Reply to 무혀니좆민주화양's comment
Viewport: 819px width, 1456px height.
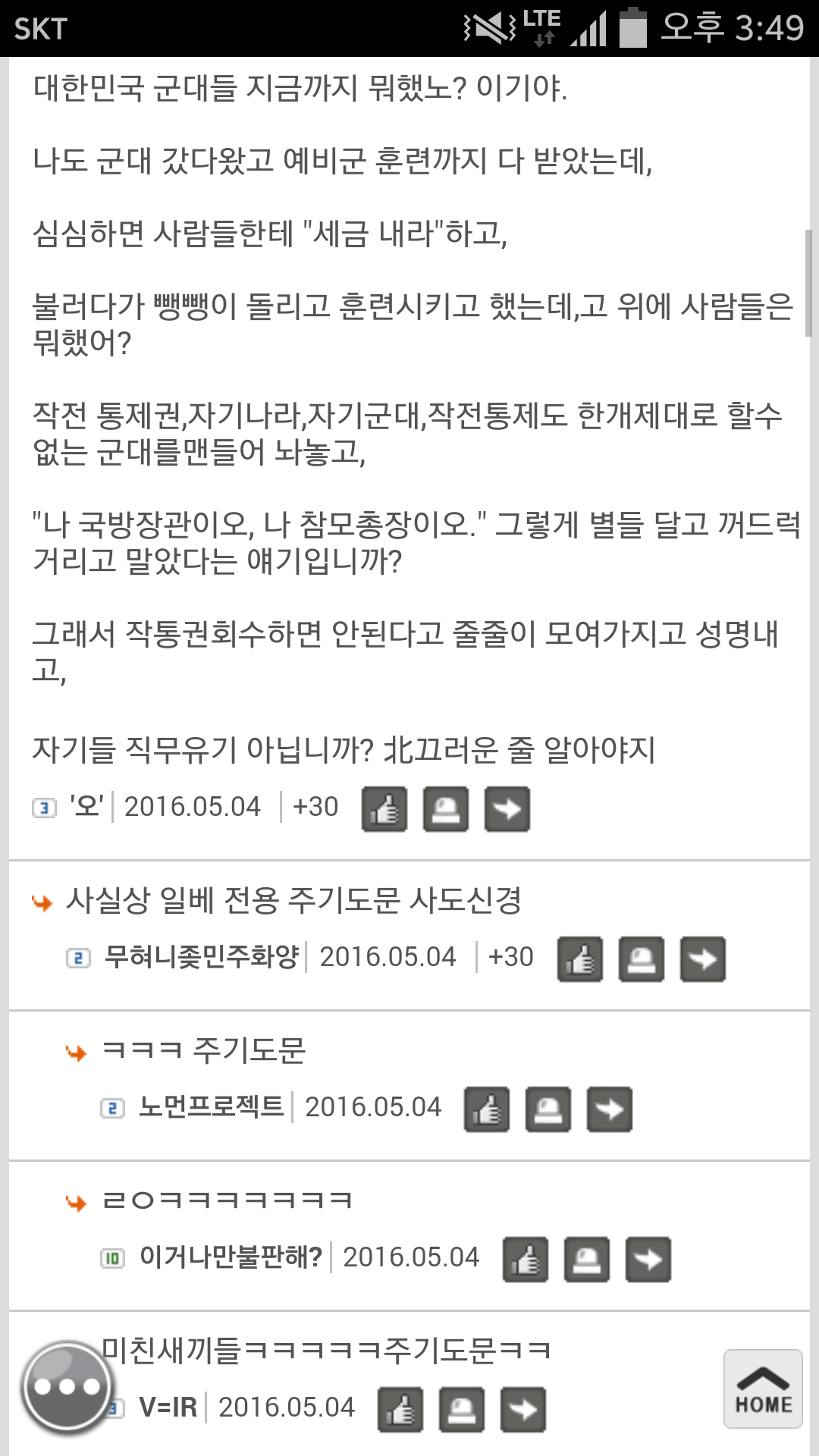(703, 959)
